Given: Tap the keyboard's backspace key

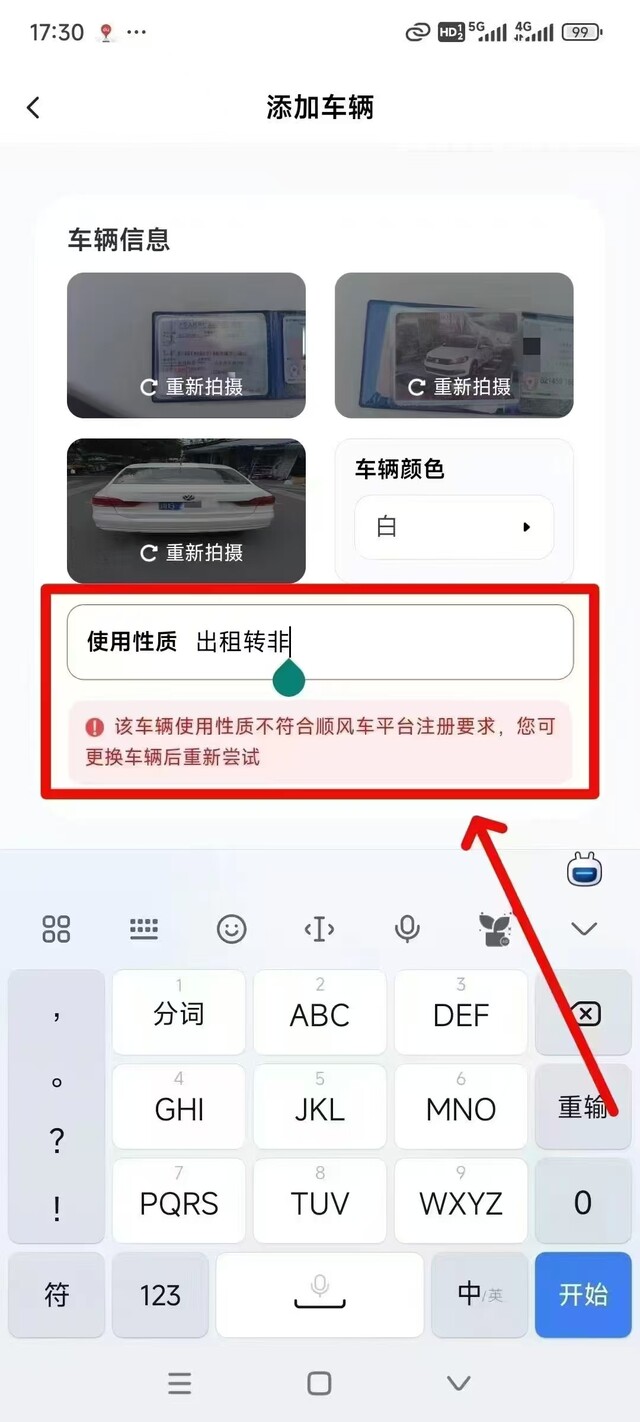Looking at the screenshot, I should 583,1015.
